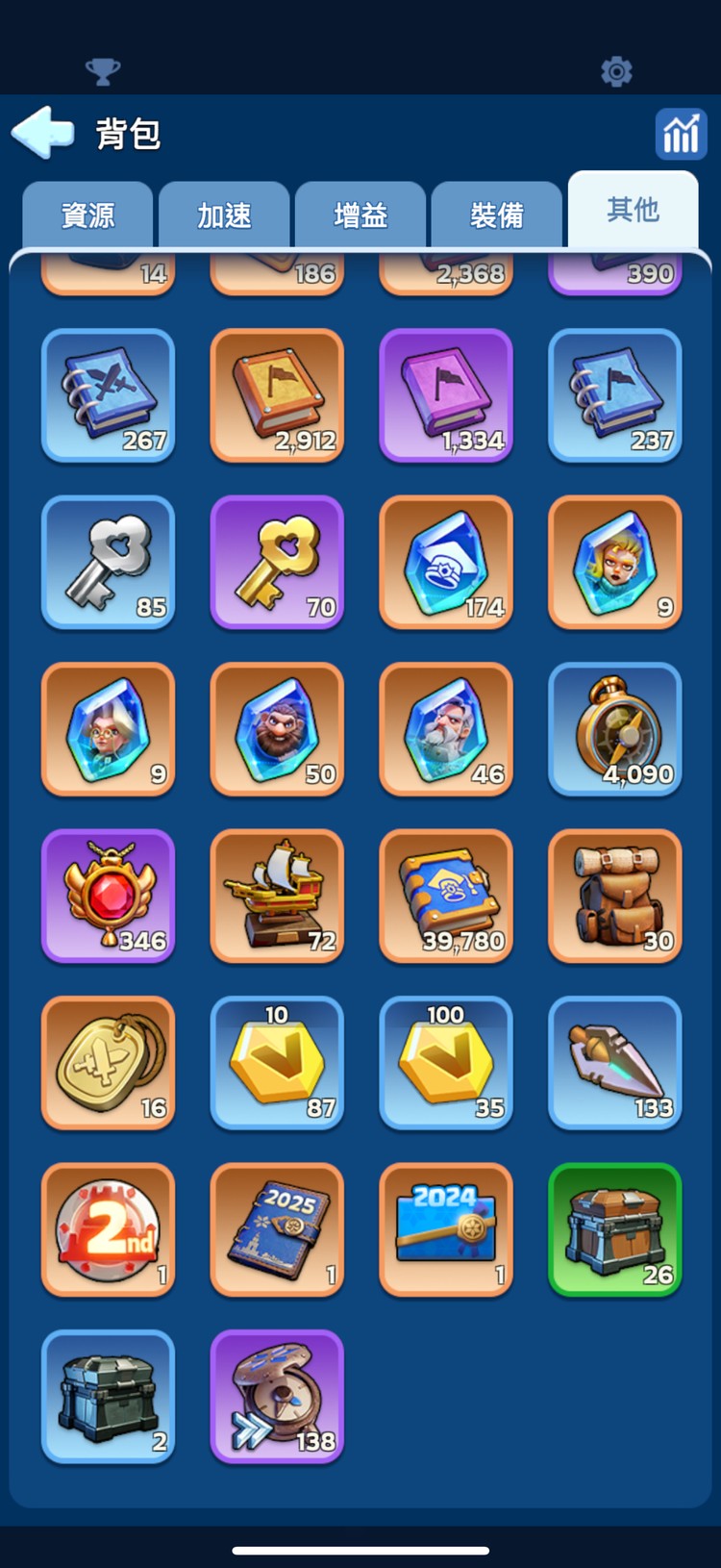The image size is (721, 1568).
Task: Open the statistics chart icon
Action: coord(681,134)
